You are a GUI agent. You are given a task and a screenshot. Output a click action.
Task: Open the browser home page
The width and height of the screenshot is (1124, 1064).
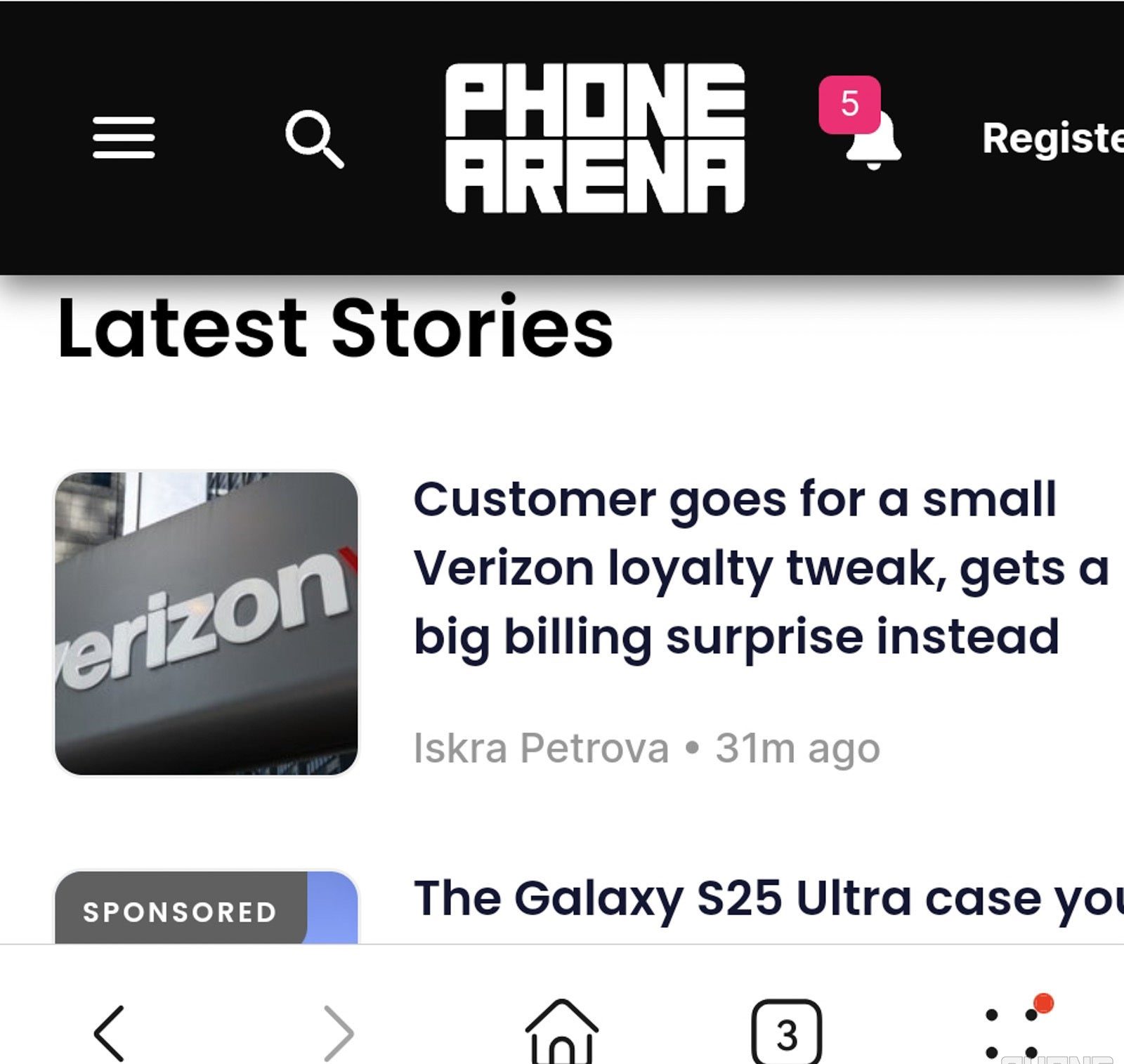[561, 1031]
